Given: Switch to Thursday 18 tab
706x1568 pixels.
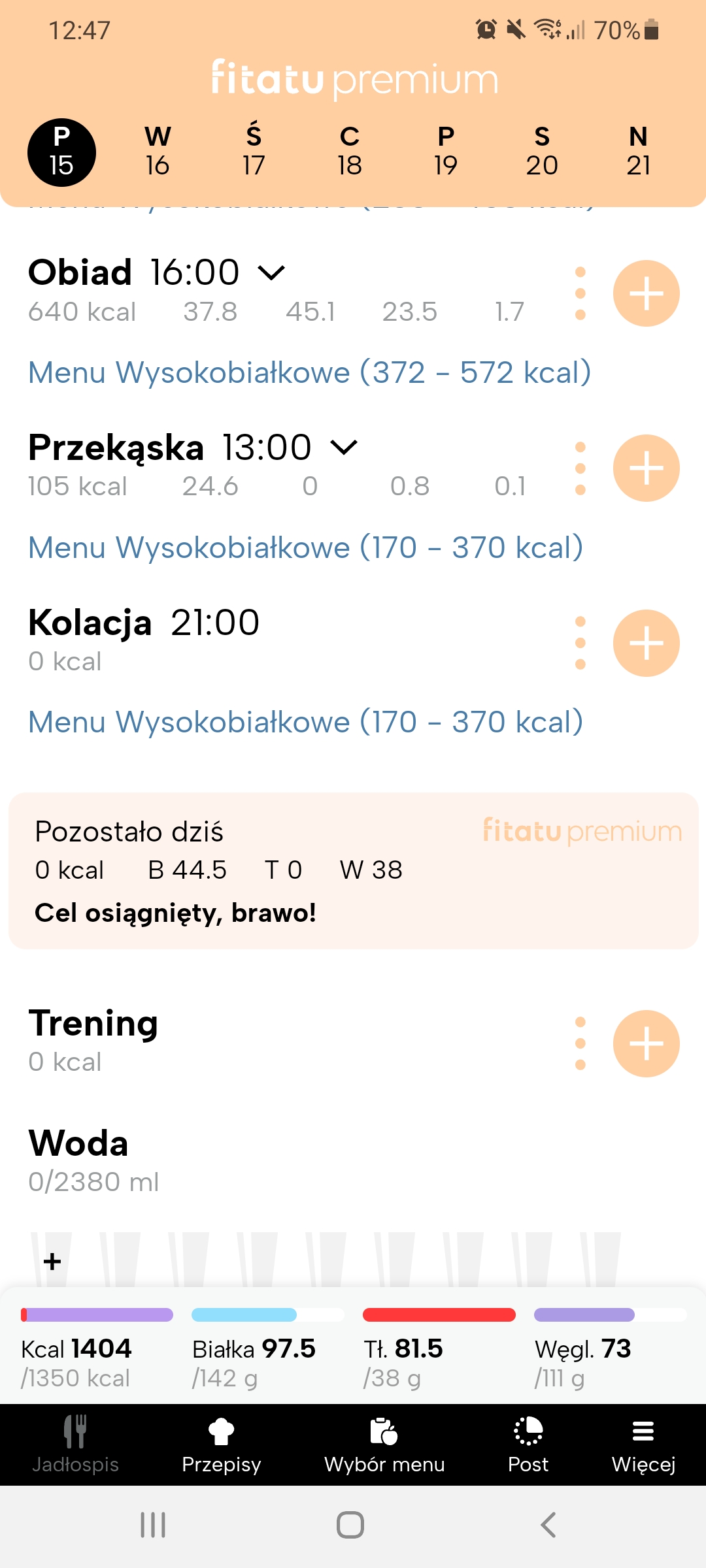Looking at the screenshot, I should [x=349, y=152].
